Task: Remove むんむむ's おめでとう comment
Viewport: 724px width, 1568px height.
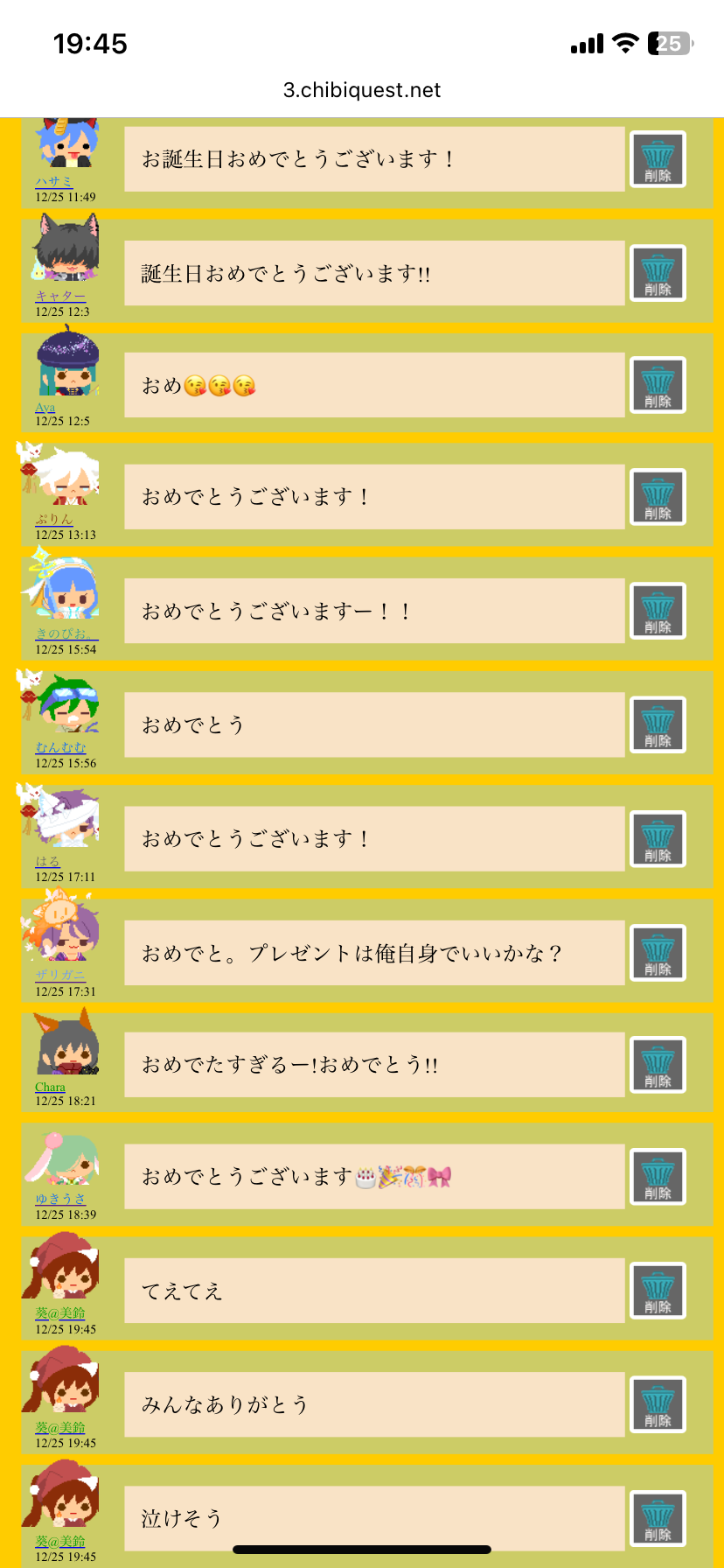Action: pos(658,725)
